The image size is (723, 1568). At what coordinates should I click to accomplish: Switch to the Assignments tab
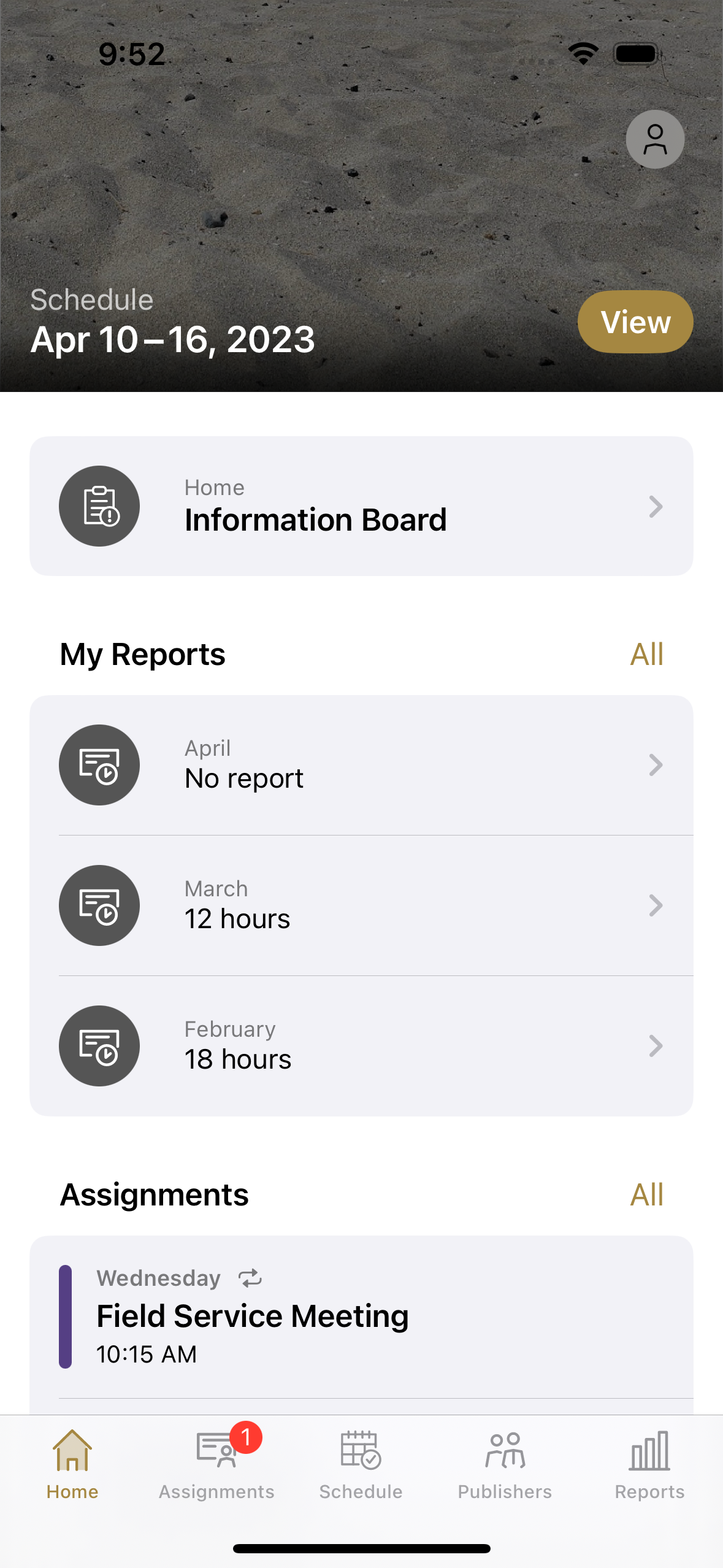coord(216,1464)
